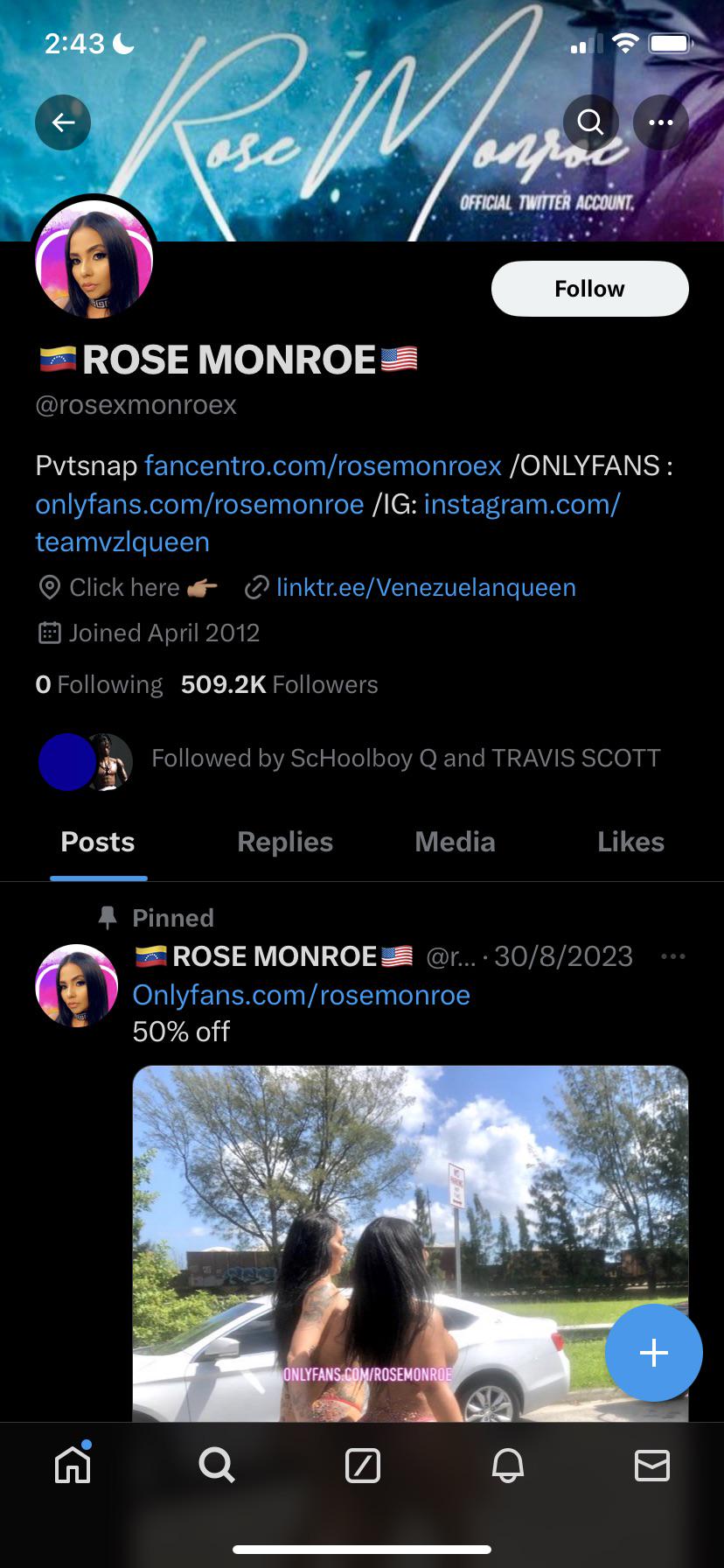Tap Followed by ScHoolboy Q text
Image resolution: width=724 pixels, height=1568 pixels.
click(405, 759)
